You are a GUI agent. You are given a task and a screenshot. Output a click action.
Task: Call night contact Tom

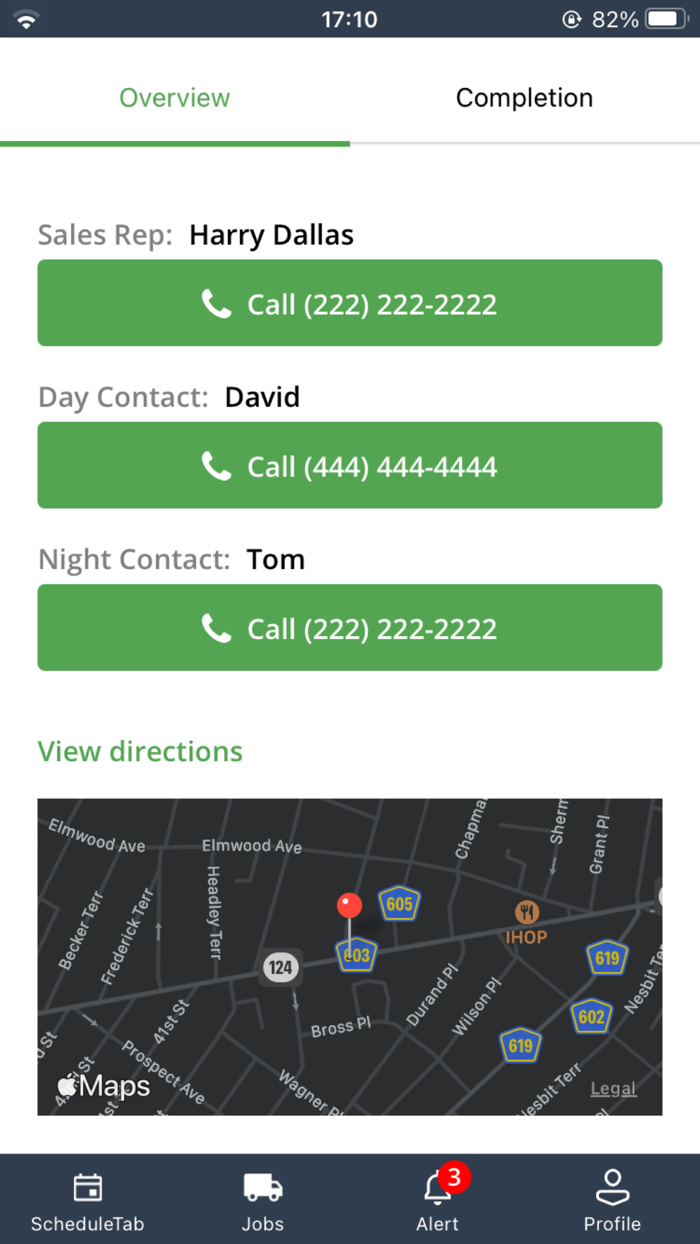[x=350, y=627]
